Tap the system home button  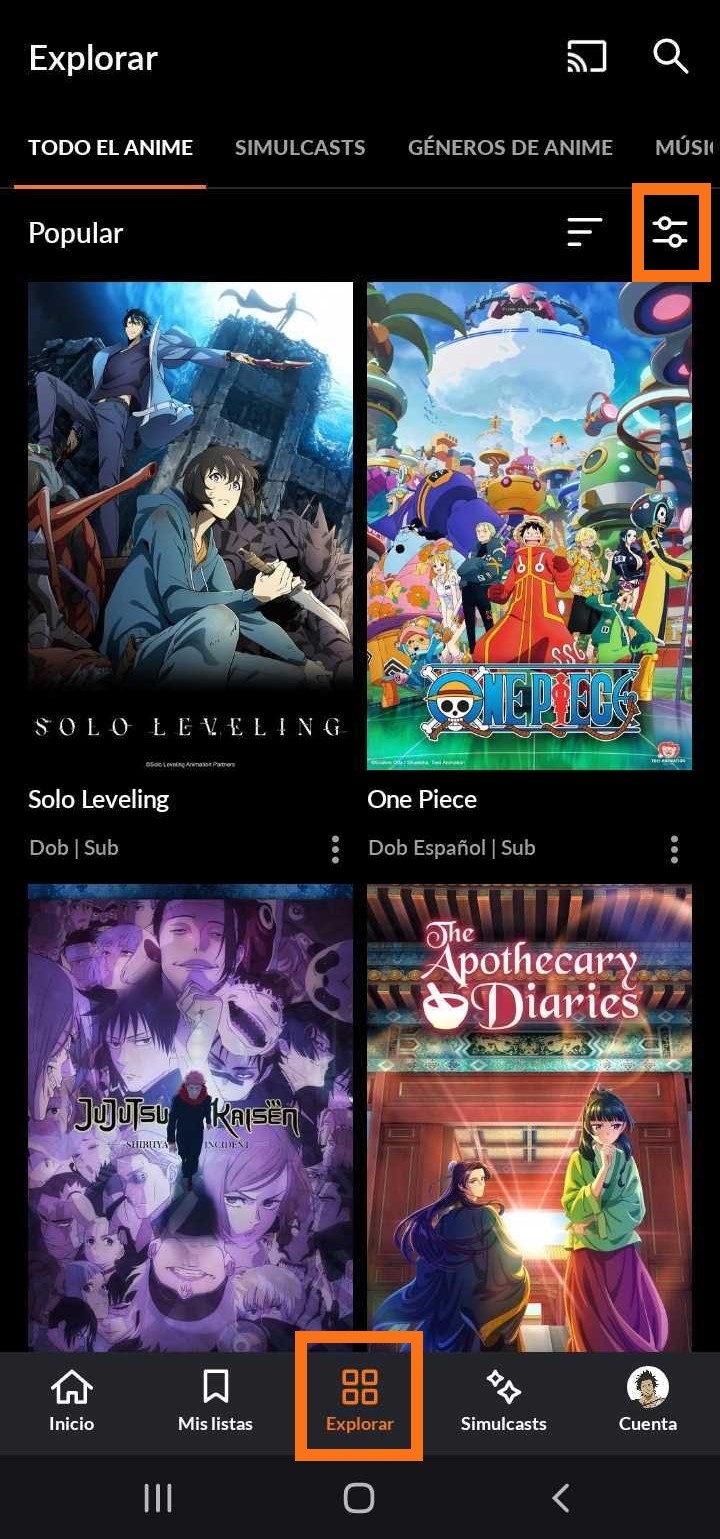pyautogui.click(x=359, y=1497)
